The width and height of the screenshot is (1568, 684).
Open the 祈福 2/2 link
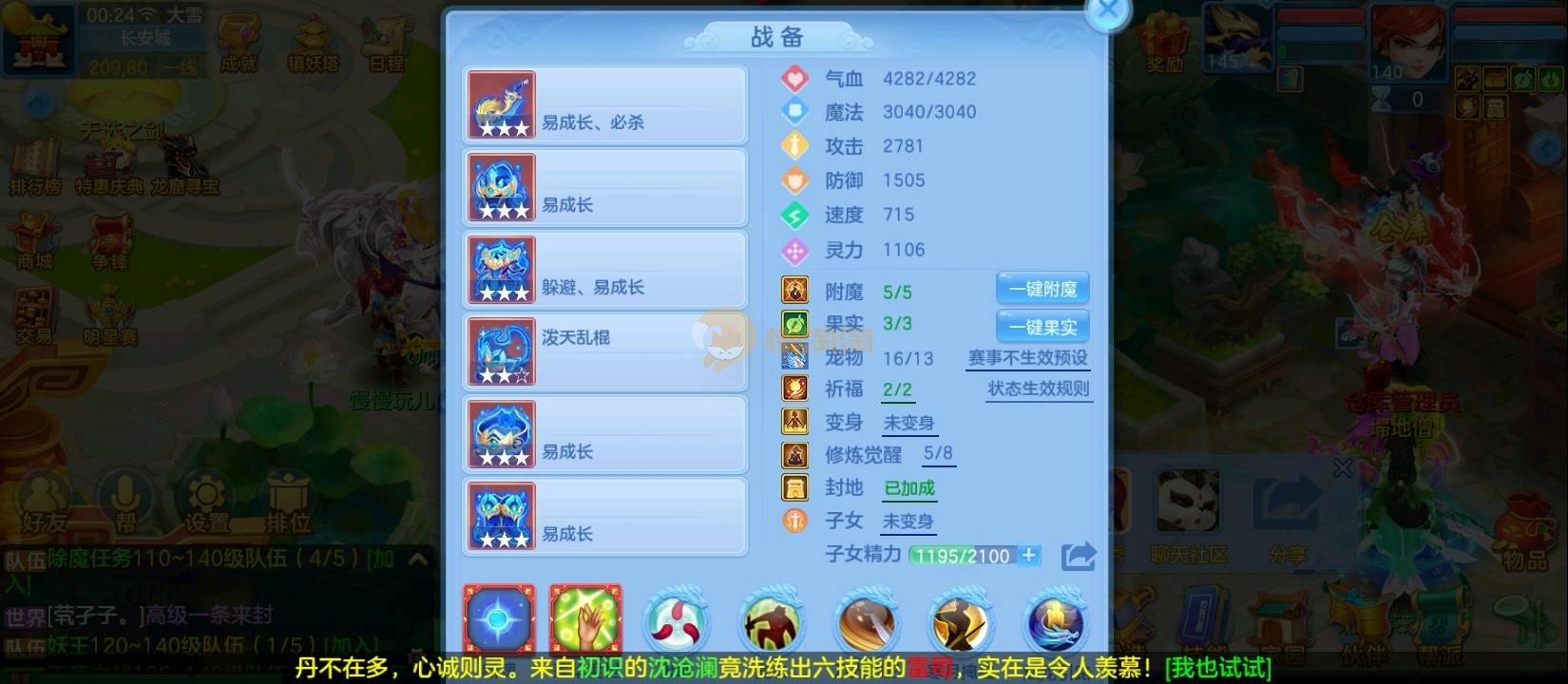[x=896, y=389]
